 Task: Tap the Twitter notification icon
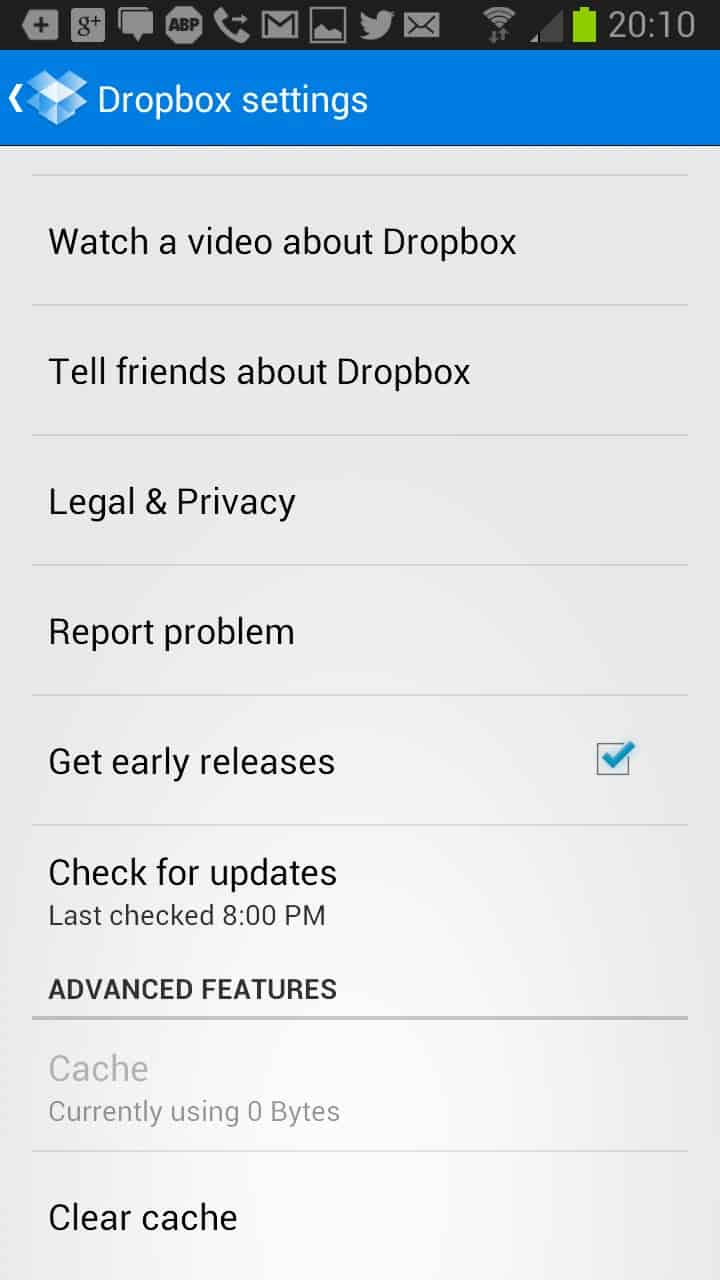378,23
